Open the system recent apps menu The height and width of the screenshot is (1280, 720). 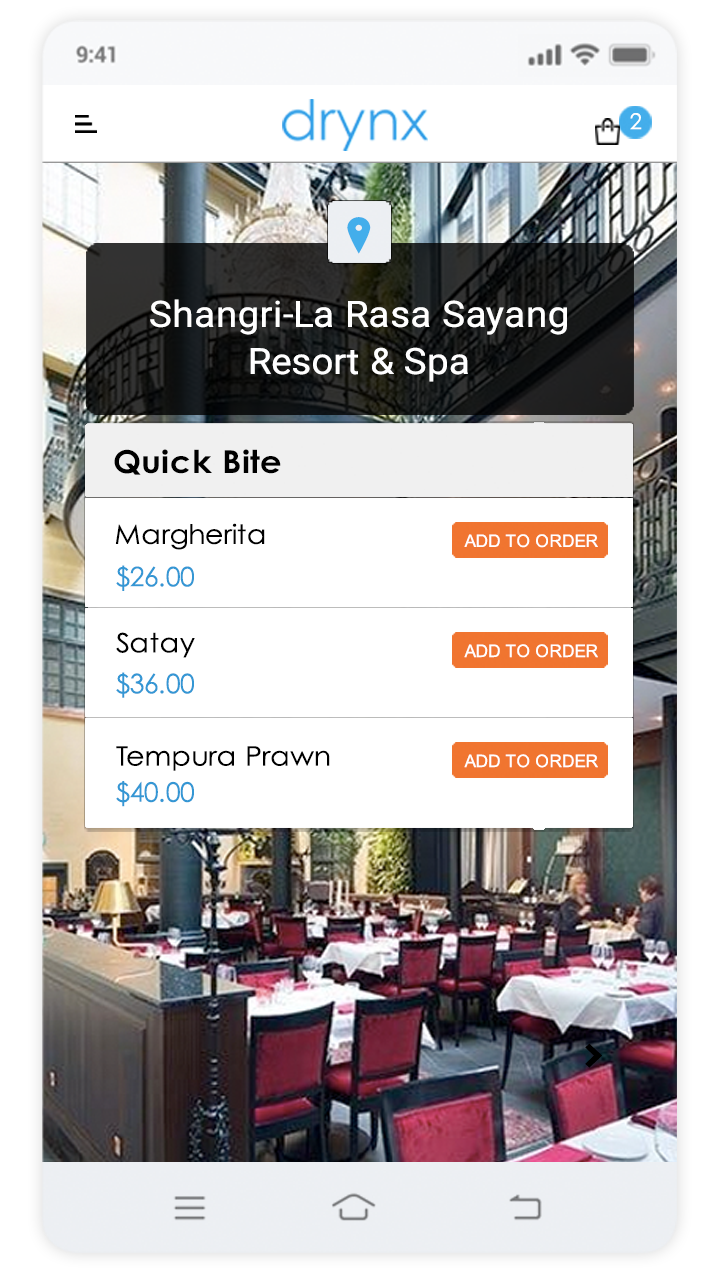tap(189, 1207)
